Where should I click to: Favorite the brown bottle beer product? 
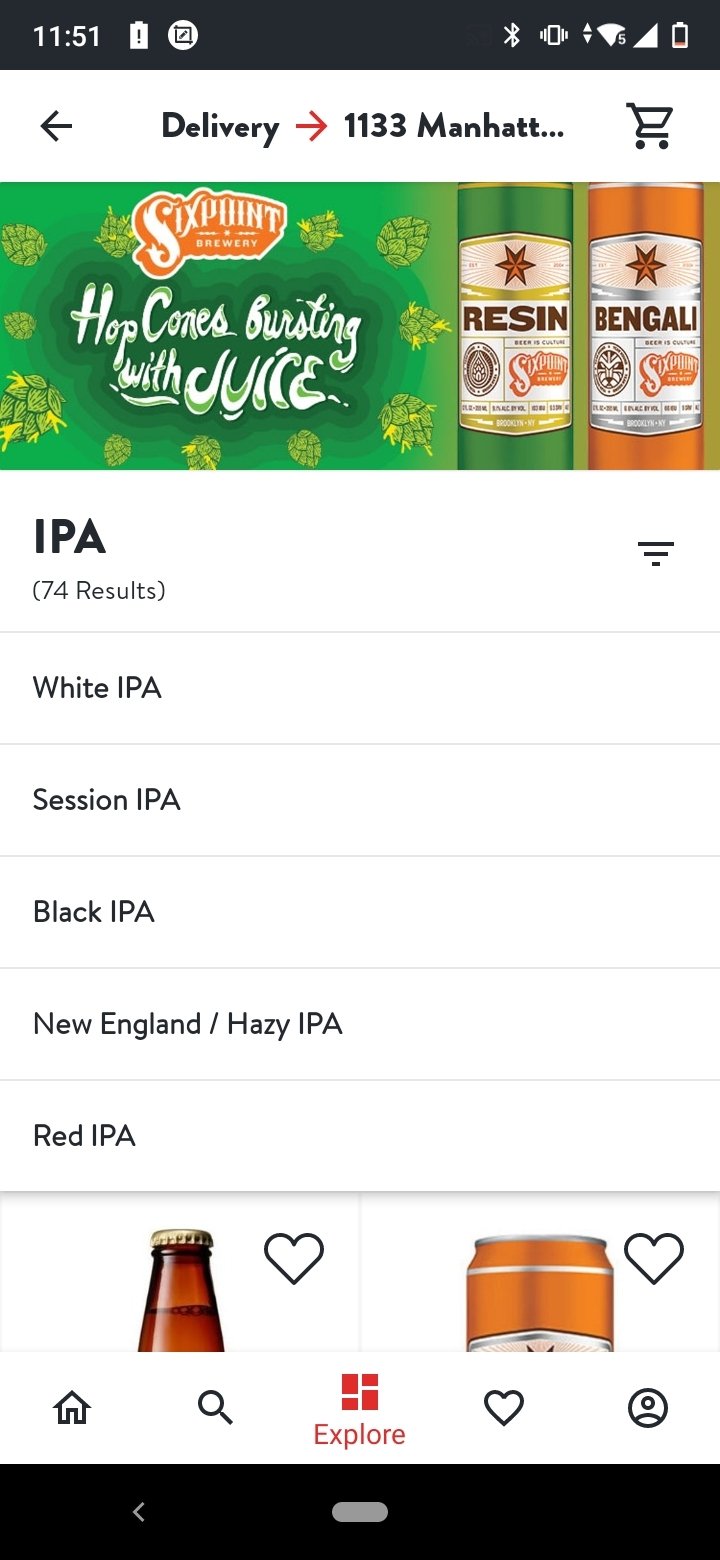294,1258
